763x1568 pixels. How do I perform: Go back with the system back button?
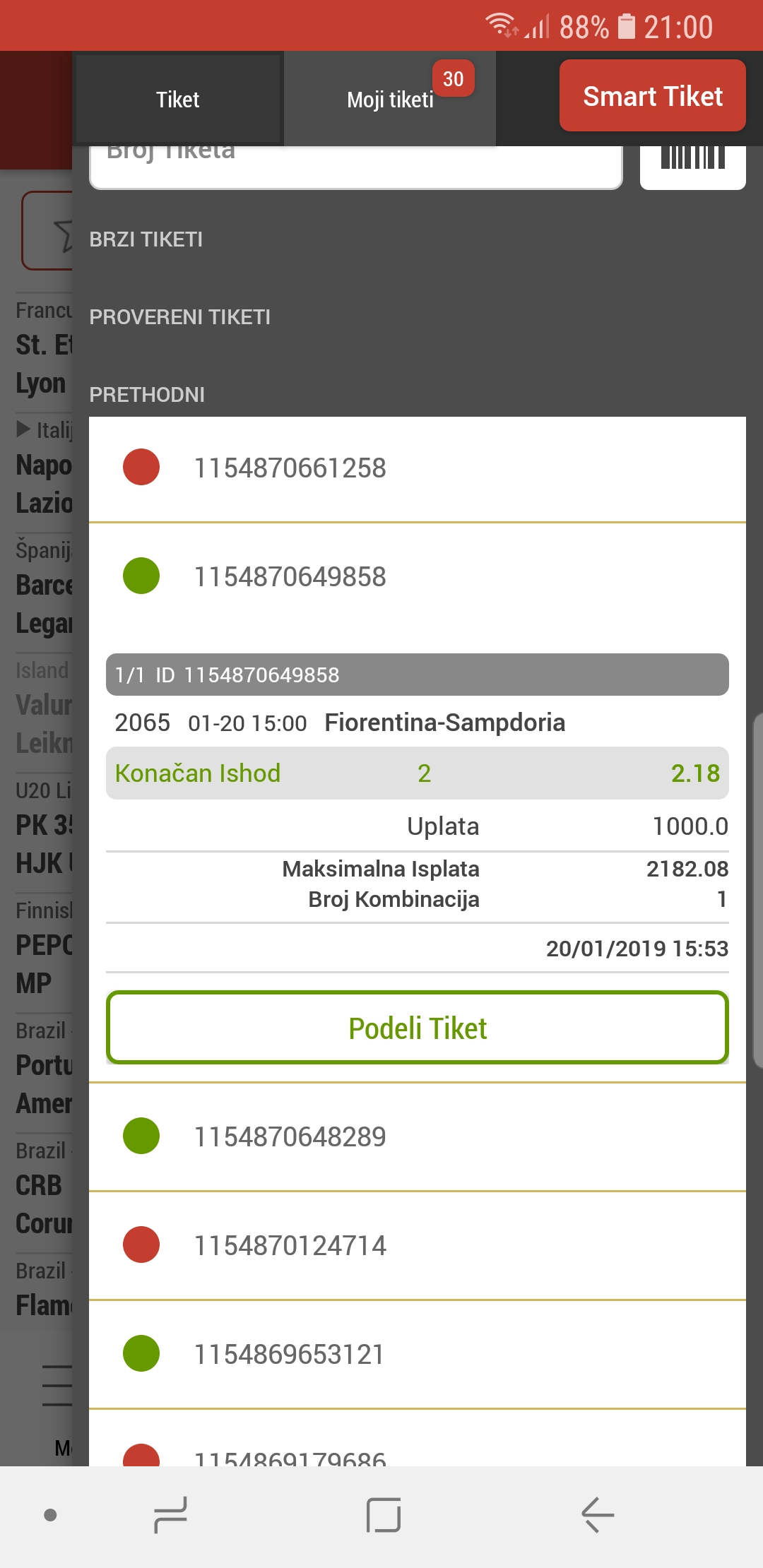click(598, 1515)
